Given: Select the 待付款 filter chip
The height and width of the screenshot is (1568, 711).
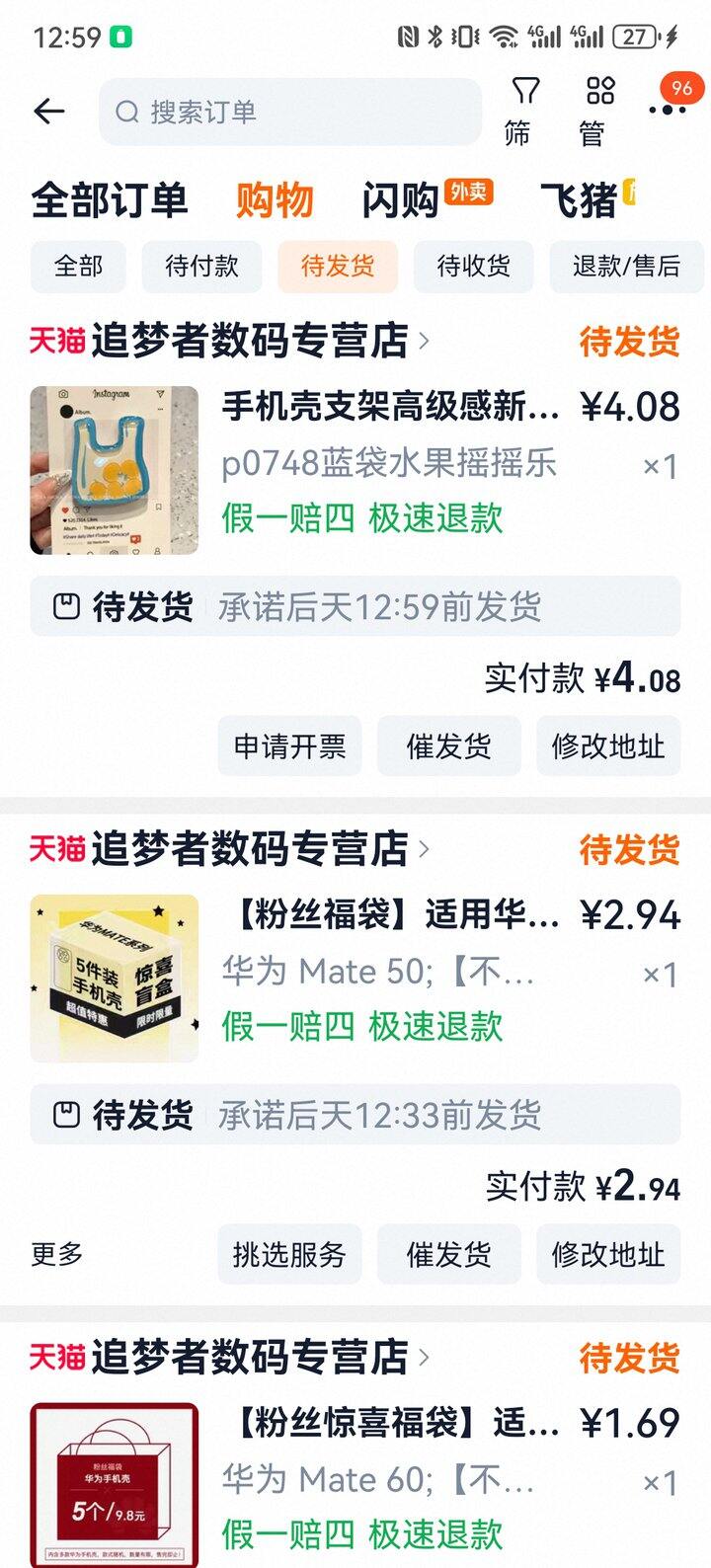Looking at the screenshot, I should [x=201, y=267].
